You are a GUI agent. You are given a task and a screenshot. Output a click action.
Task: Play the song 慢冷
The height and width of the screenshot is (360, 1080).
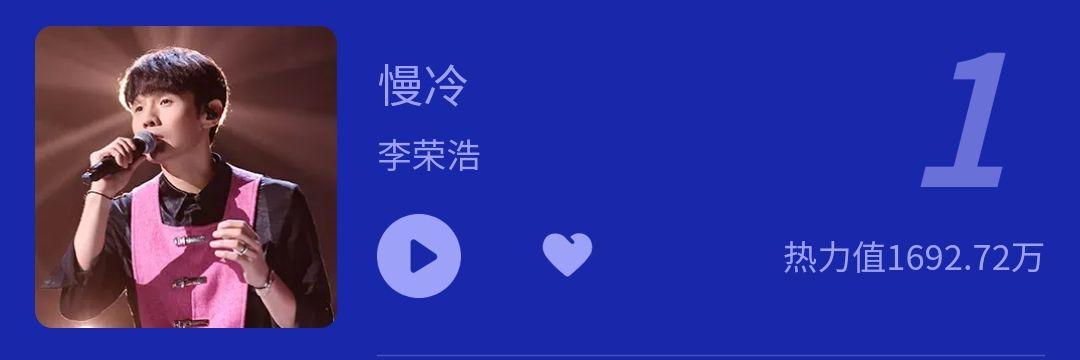(x=419, y=256)
